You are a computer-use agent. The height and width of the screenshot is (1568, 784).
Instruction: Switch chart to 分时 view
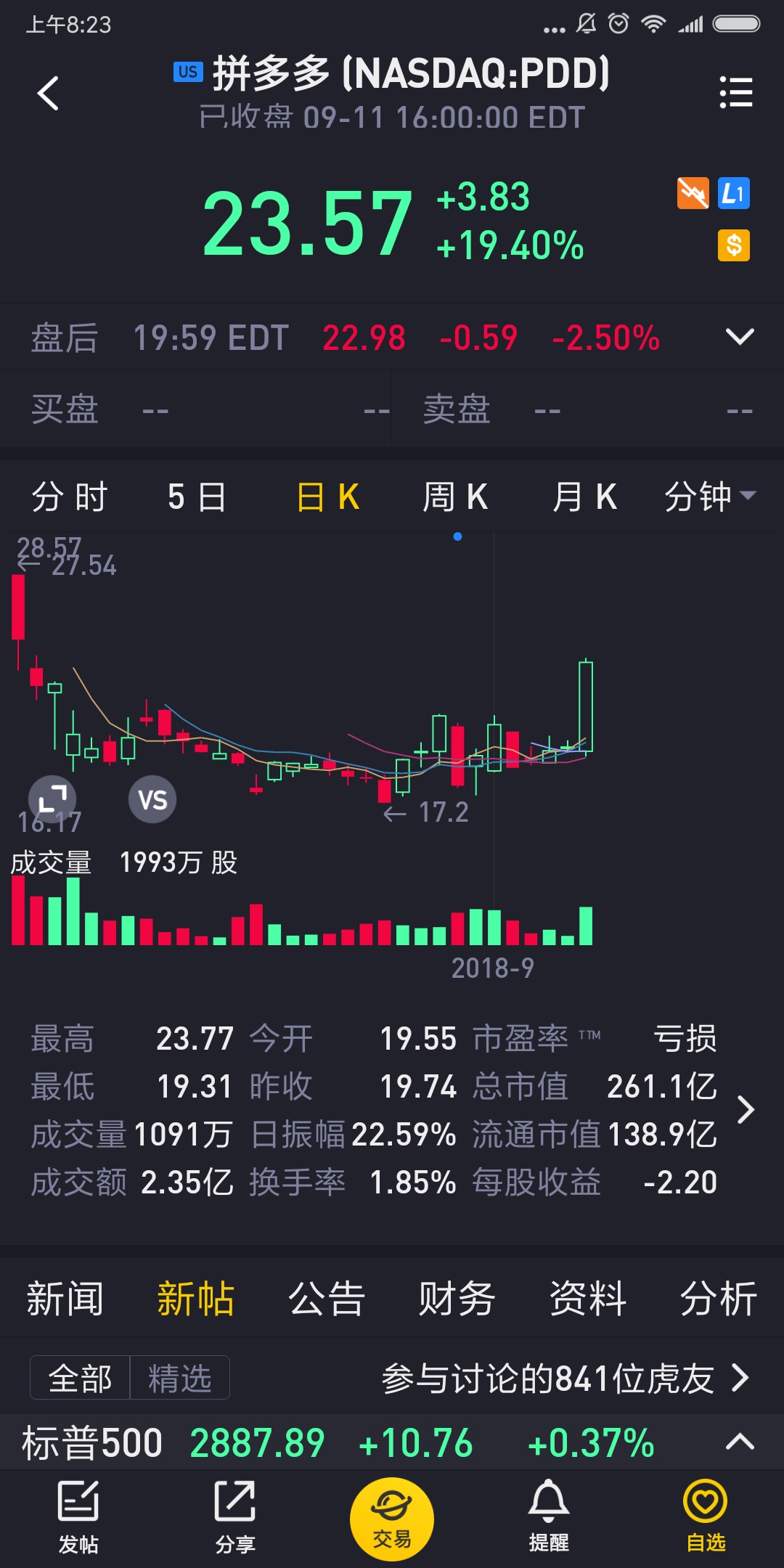pyautogui.click(x=70, y=497)
